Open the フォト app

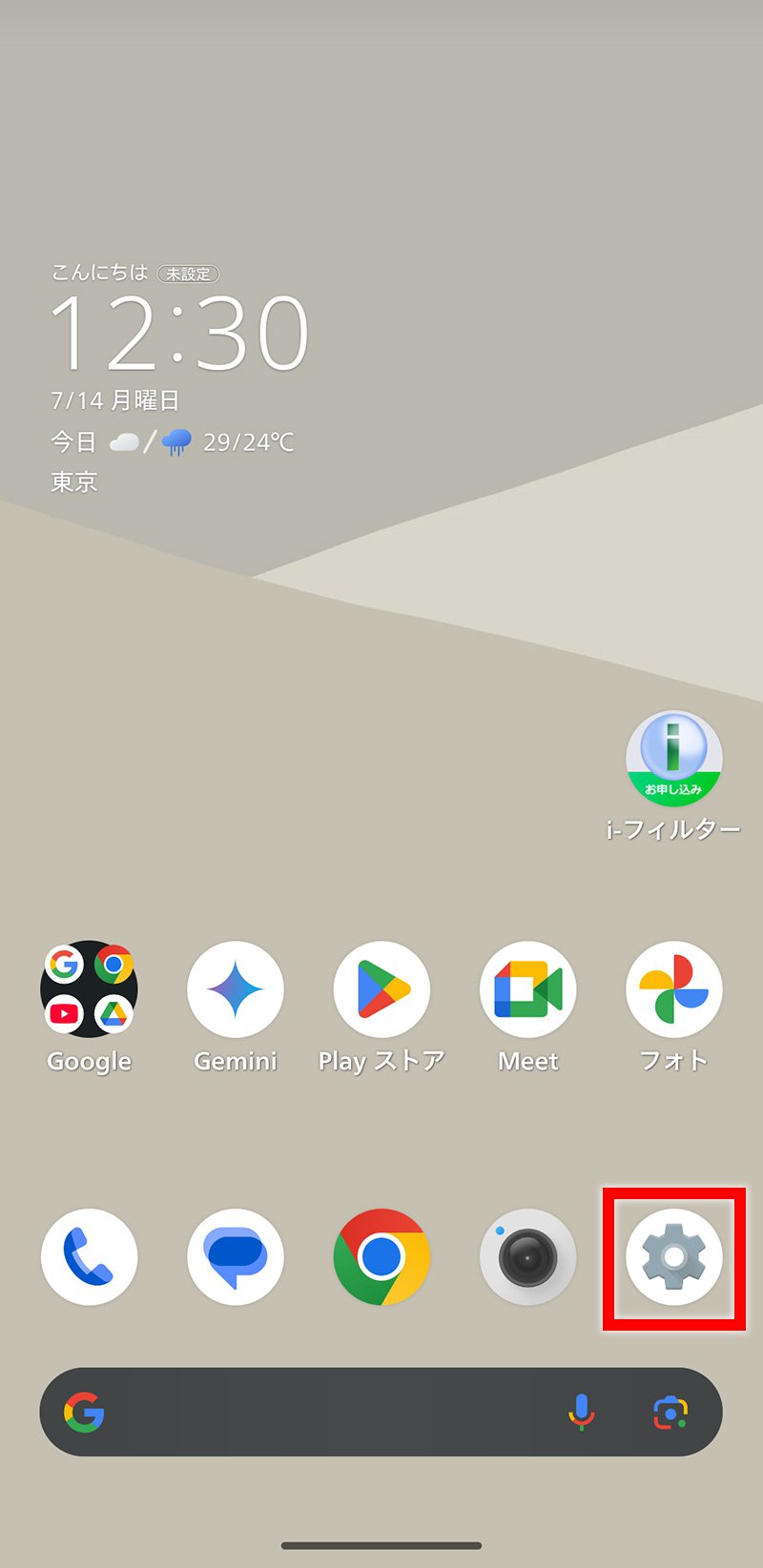(673, 989)
